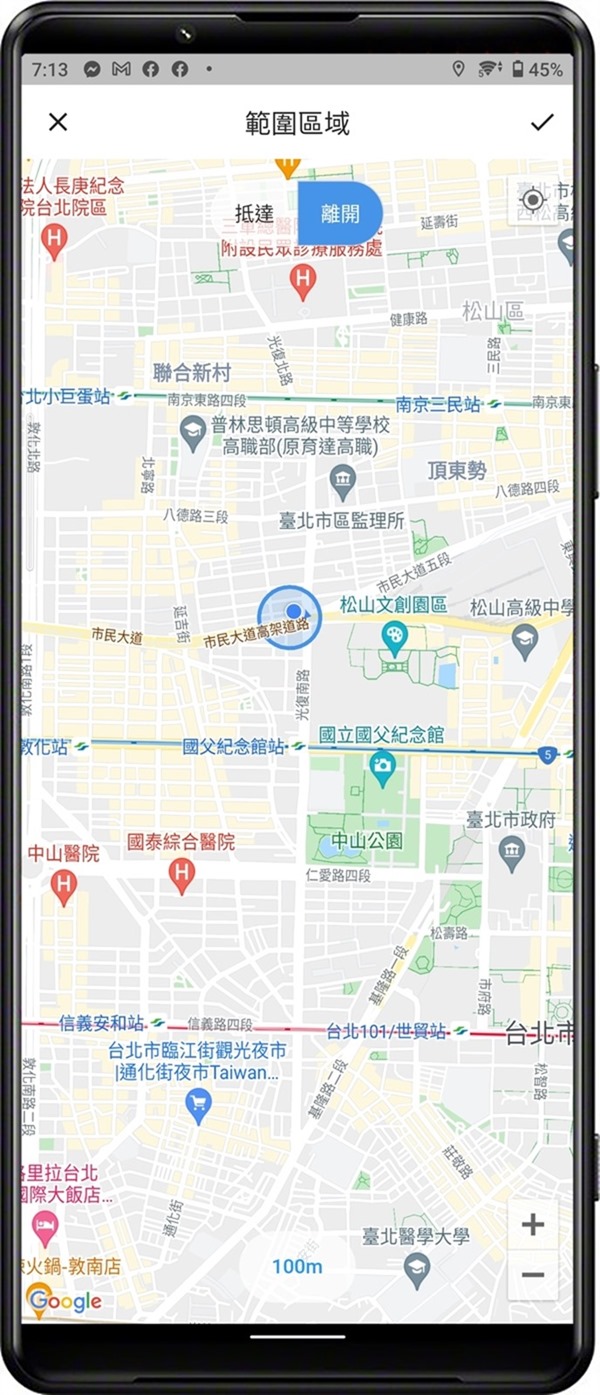Center the map on my location
The width and height of the screenshot is (600, 1395).
[x=532, y=201]
